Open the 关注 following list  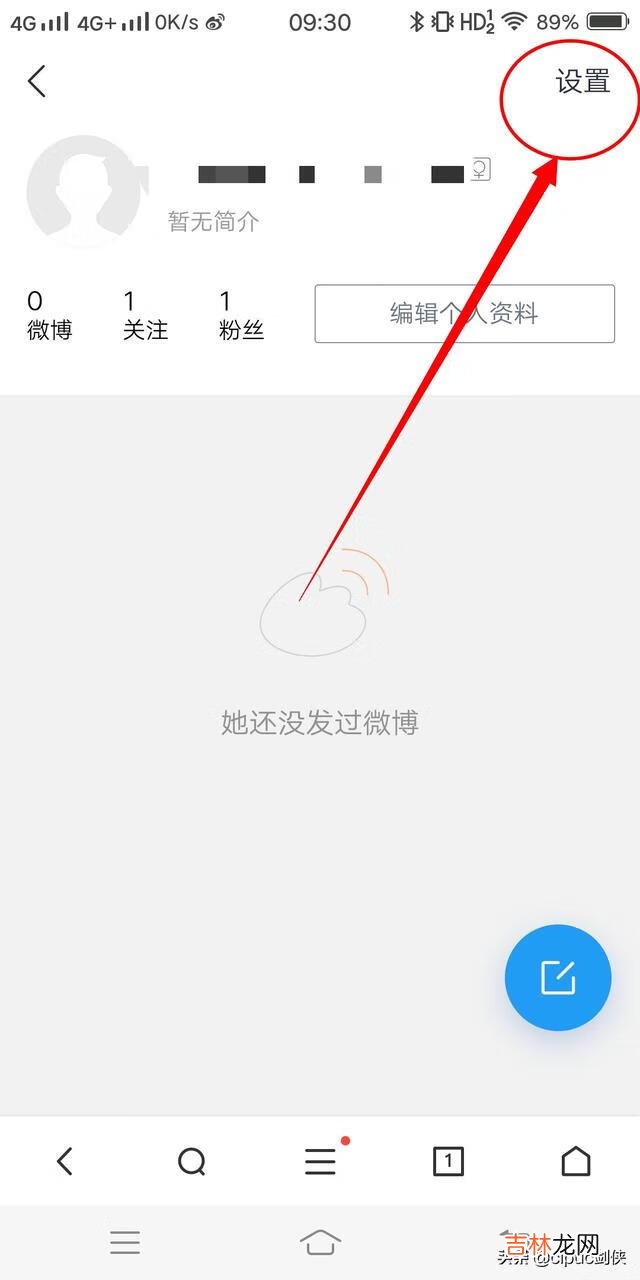tap(145, 315)
